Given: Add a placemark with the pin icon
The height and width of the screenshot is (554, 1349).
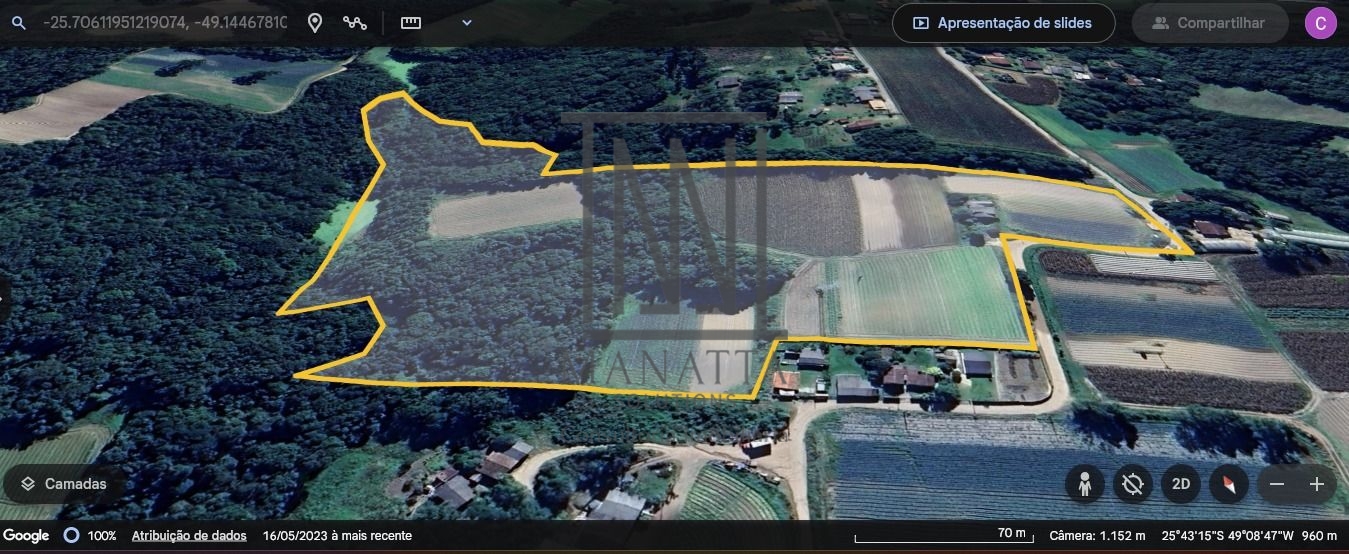Looking at the screenshot, I should (x=315, y=22).
